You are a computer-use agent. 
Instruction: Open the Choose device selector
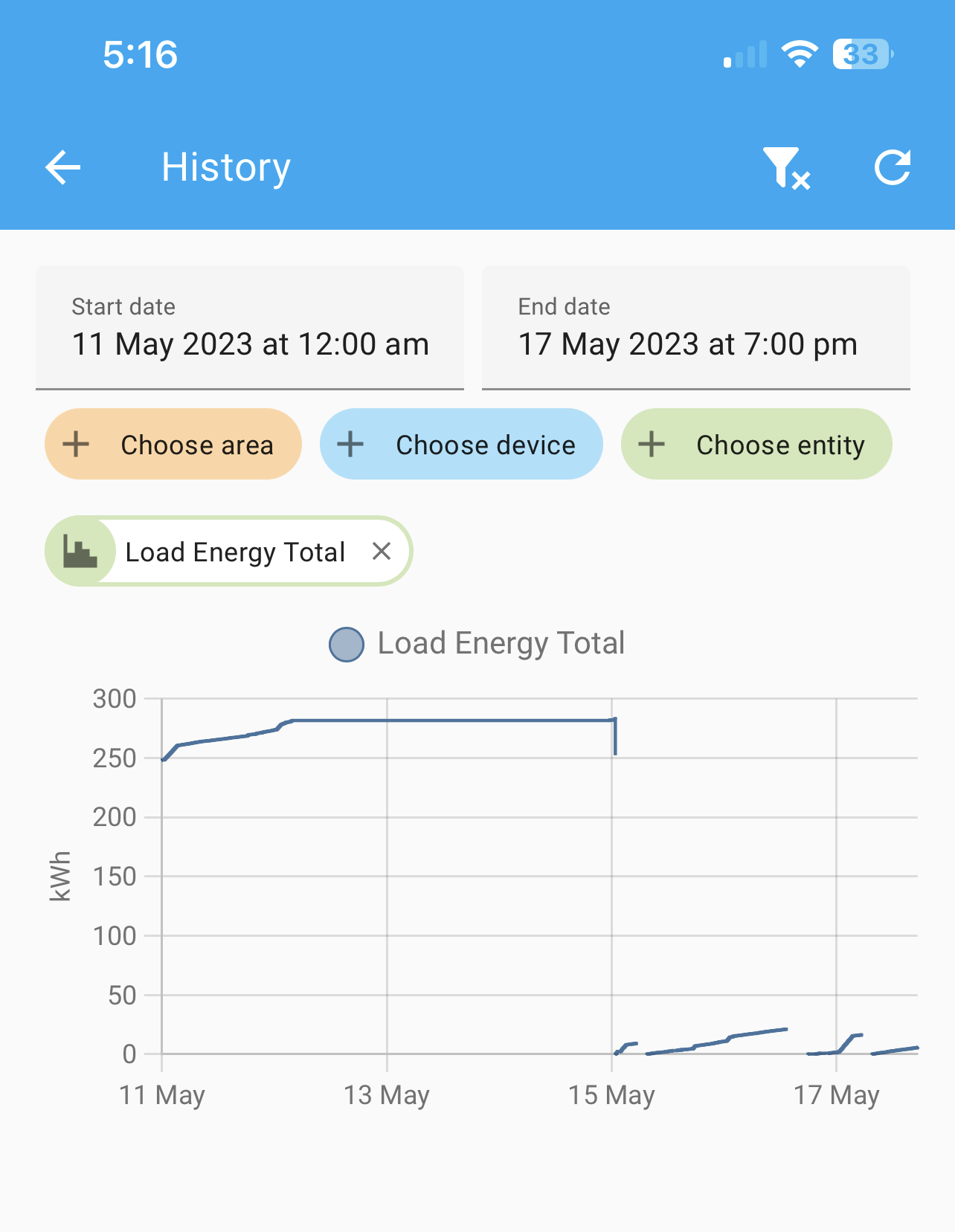(461, 444)
